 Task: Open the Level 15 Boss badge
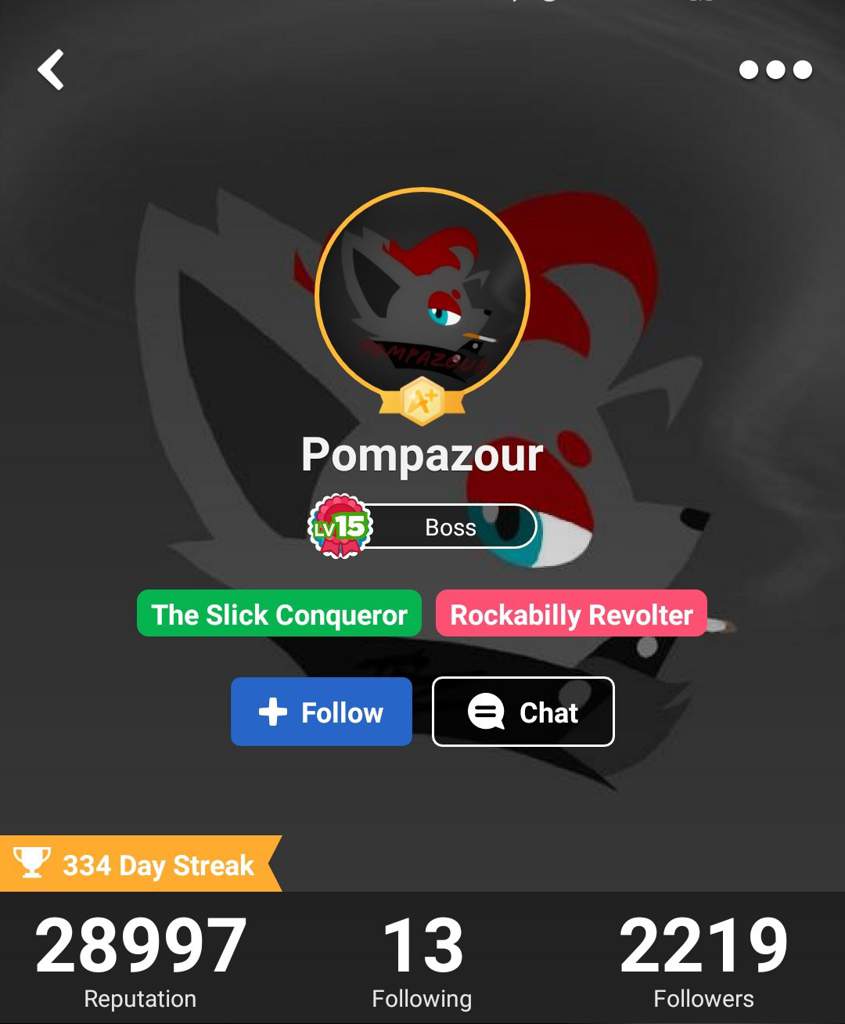pyautogui.click(x=423, y=527)
